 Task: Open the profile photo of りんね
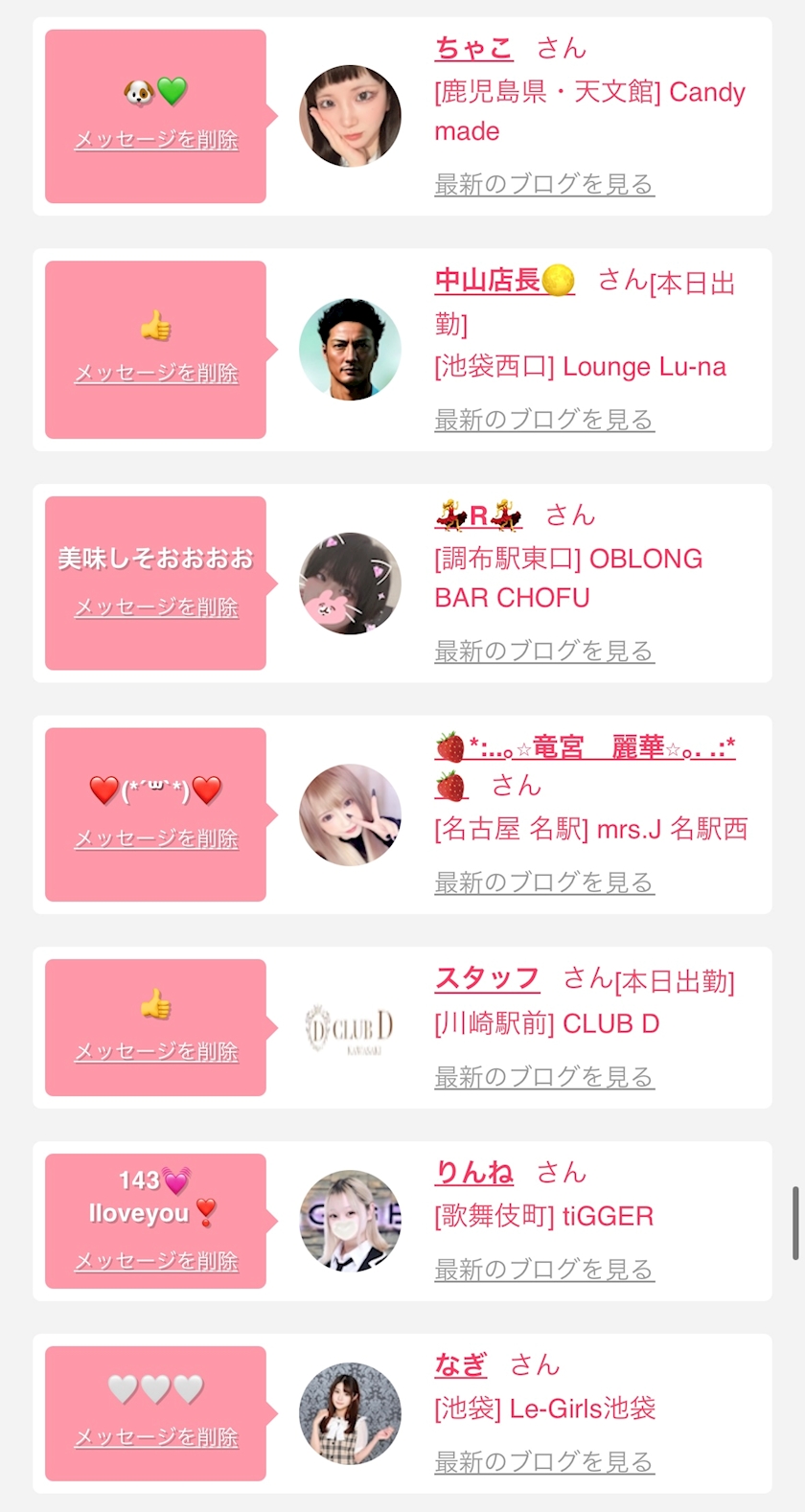(x=350, y=1221)
